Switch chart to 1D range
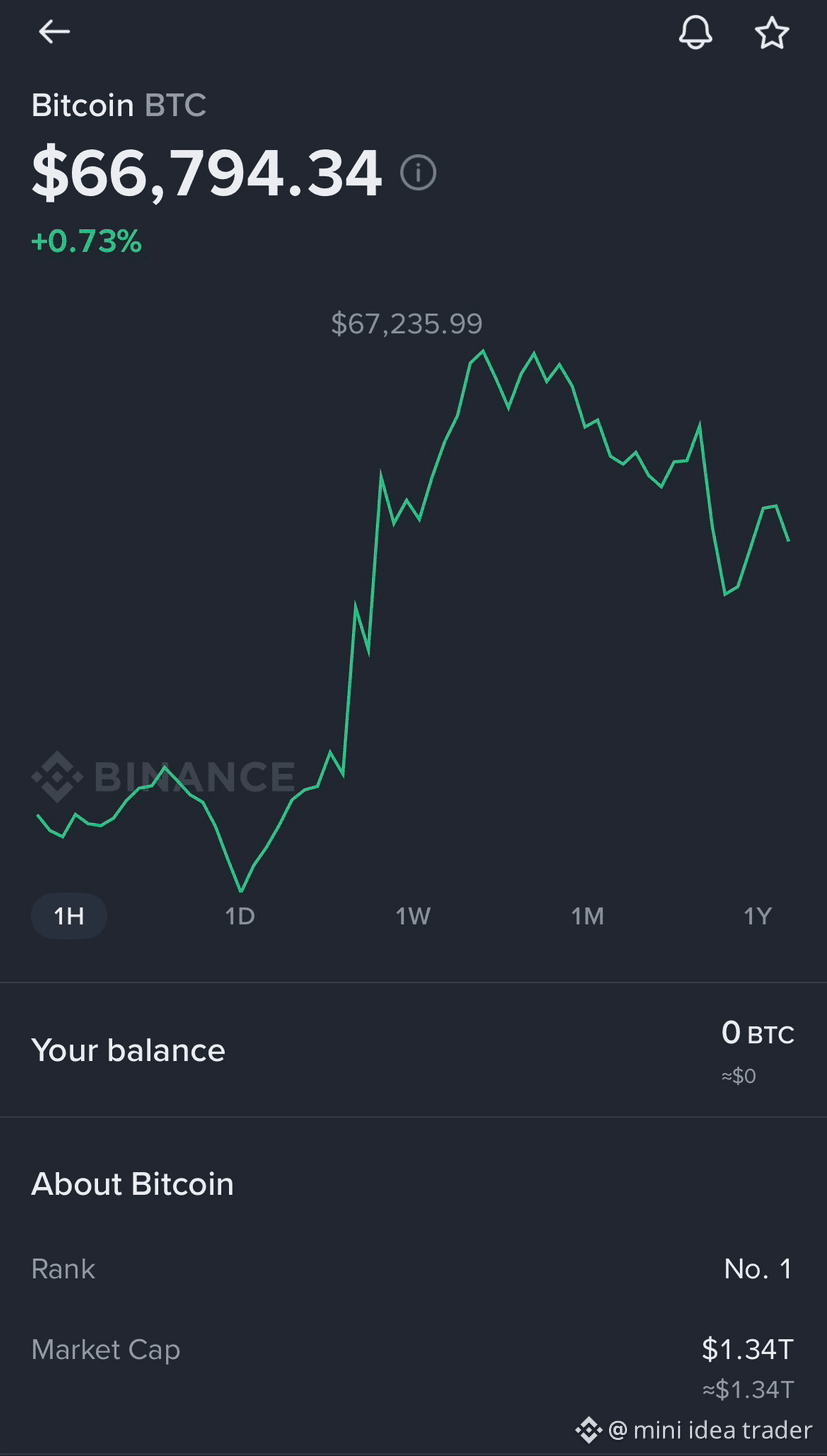Image resolution: width=827 pixels, height=1456 pixels. [x=240, y=916]
